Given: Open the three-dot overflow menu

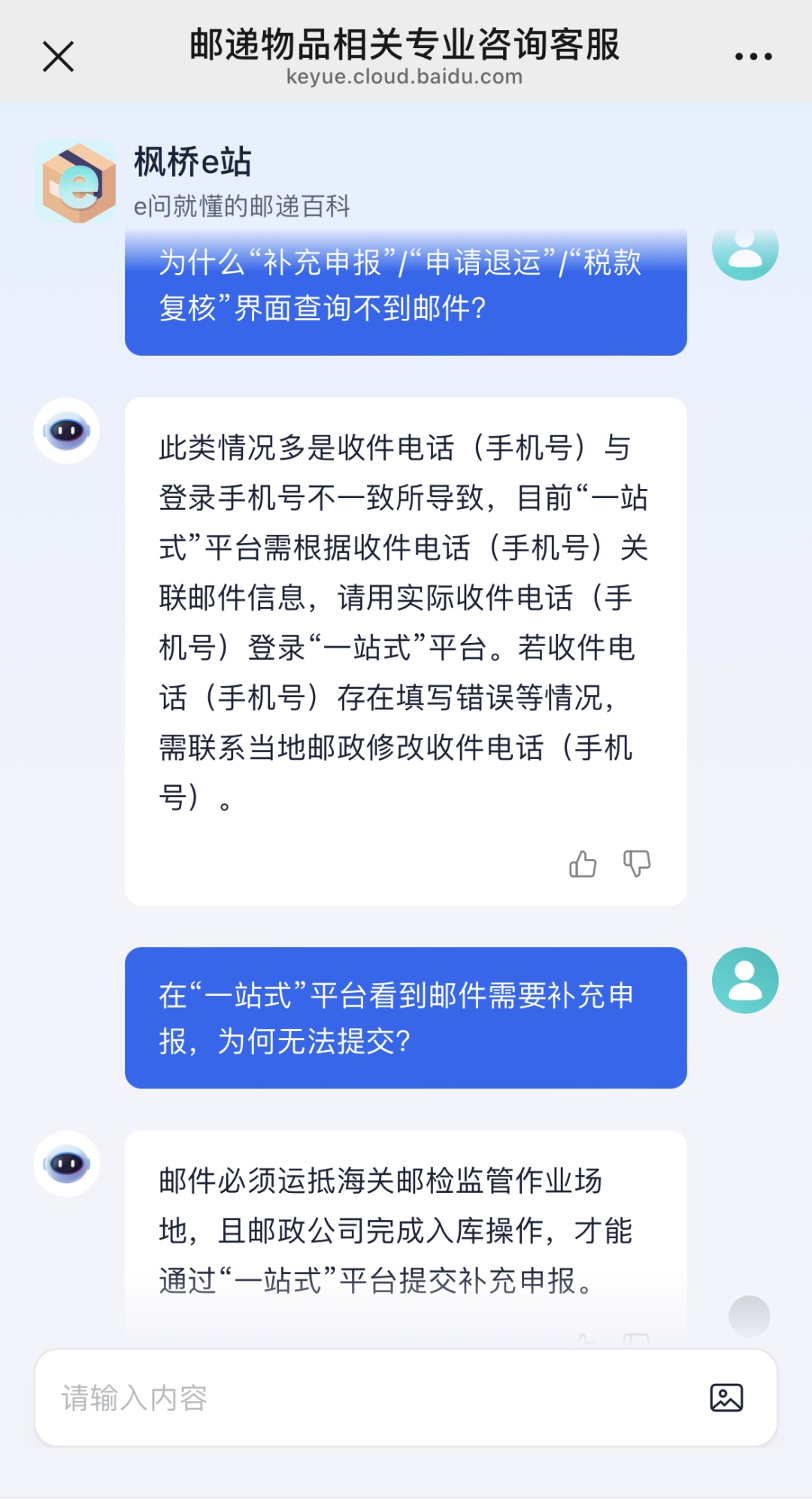Looking at the screenshot, I should [753, 56].
